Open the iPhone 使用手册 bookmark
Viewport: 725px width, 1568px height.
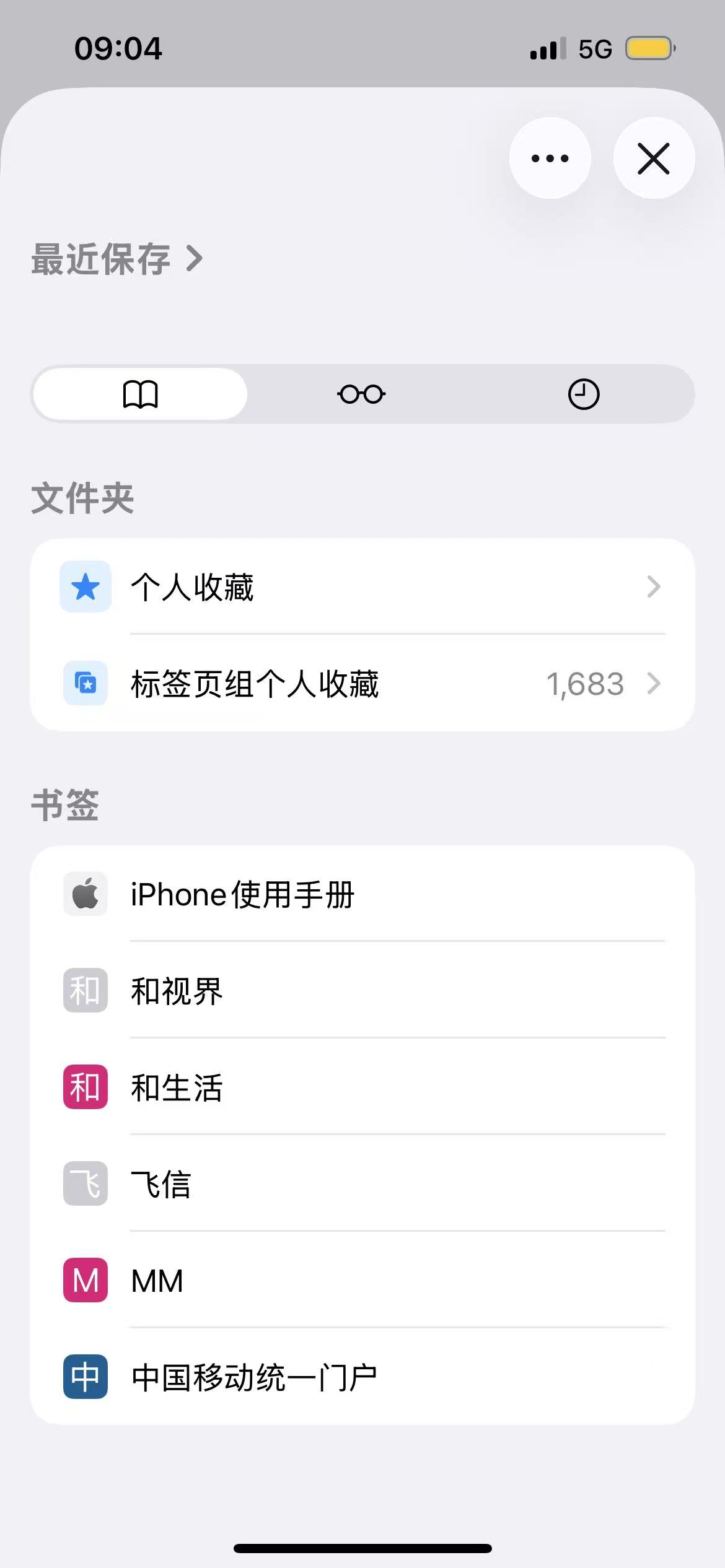[x=362, y=894]
